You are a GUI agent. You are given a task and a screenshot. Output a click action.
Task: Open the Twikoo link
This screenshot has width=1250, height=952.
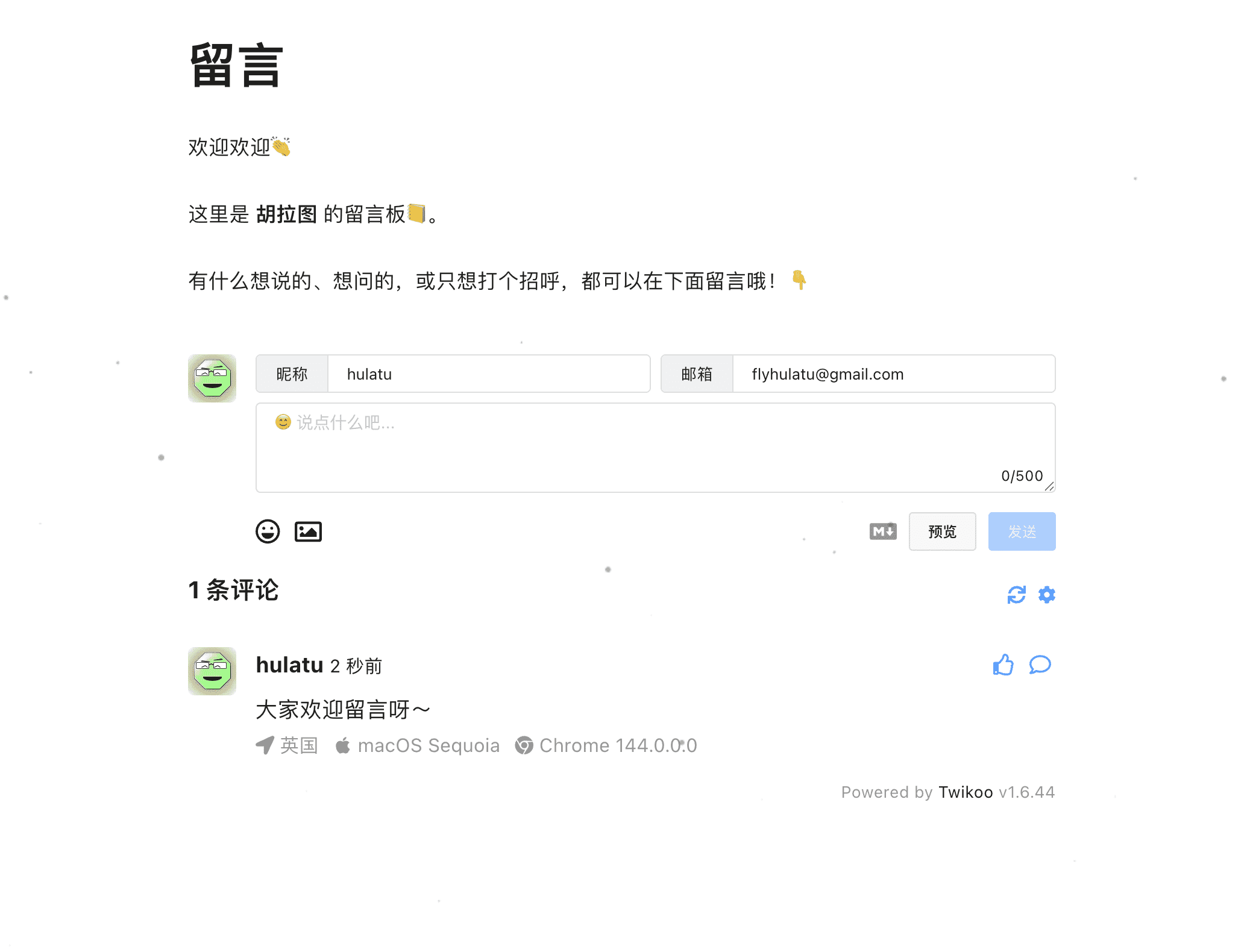click(x=966, y=792)
